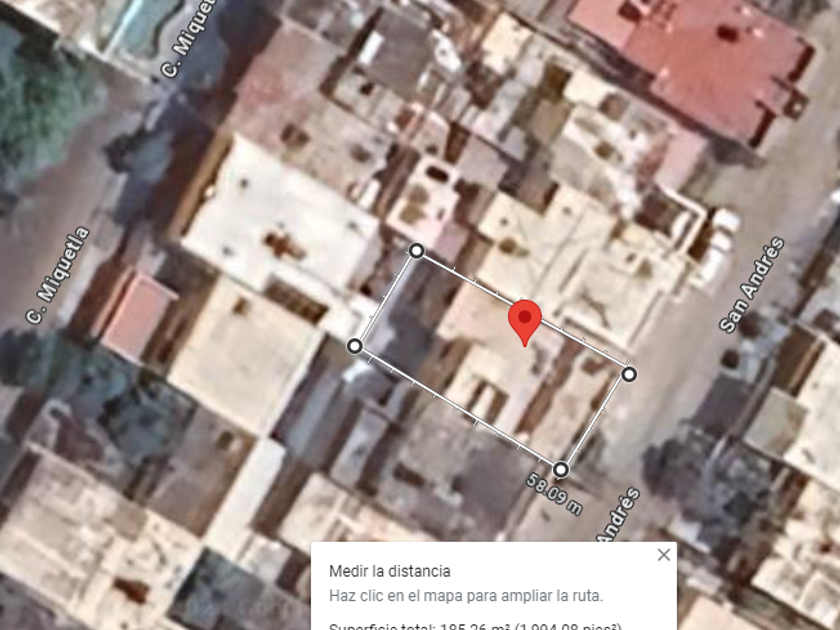The width and height of the screenshot is (840, 630).
Task: Close the Medir la distancia panel
Action: point(663,555)
